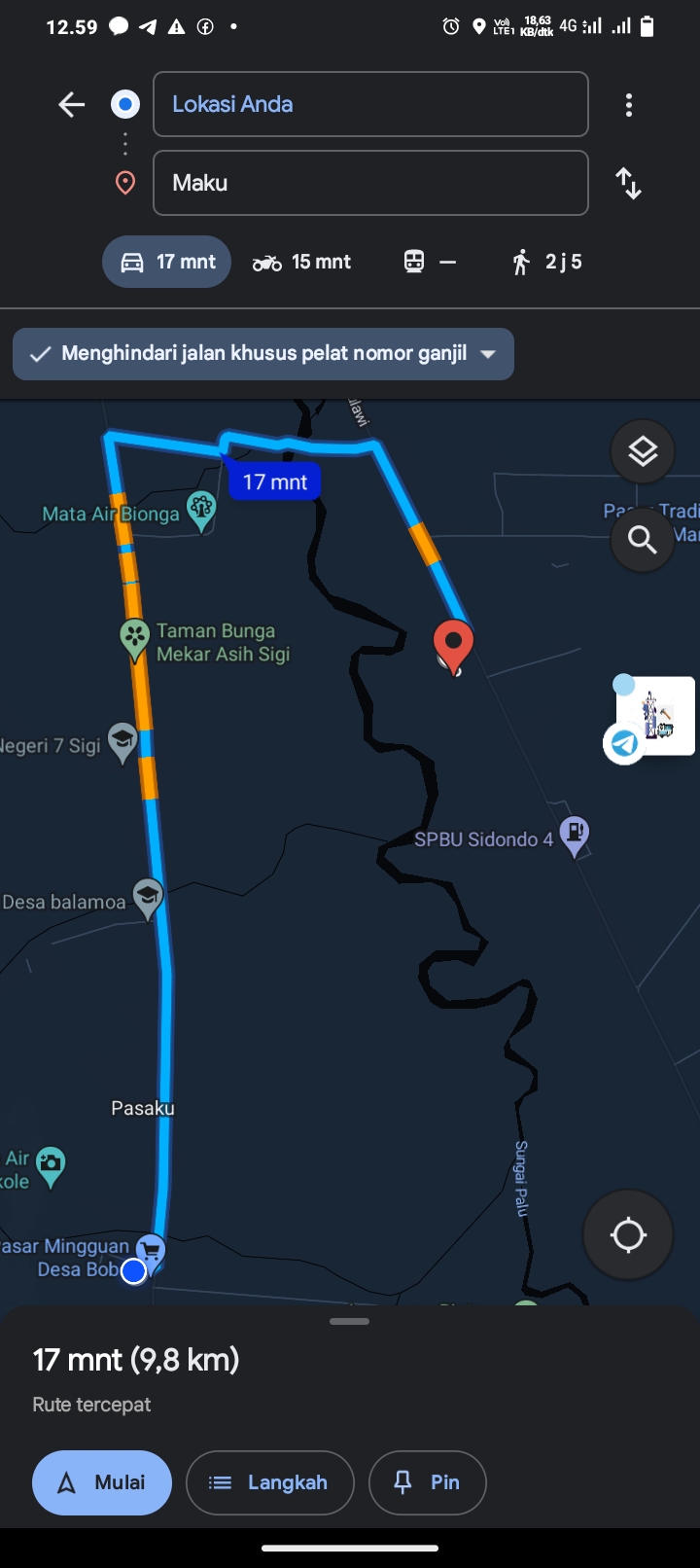Screen dimensions: 700x1568
Task: Edit the Maku destination field
Action: click(370, 183)
